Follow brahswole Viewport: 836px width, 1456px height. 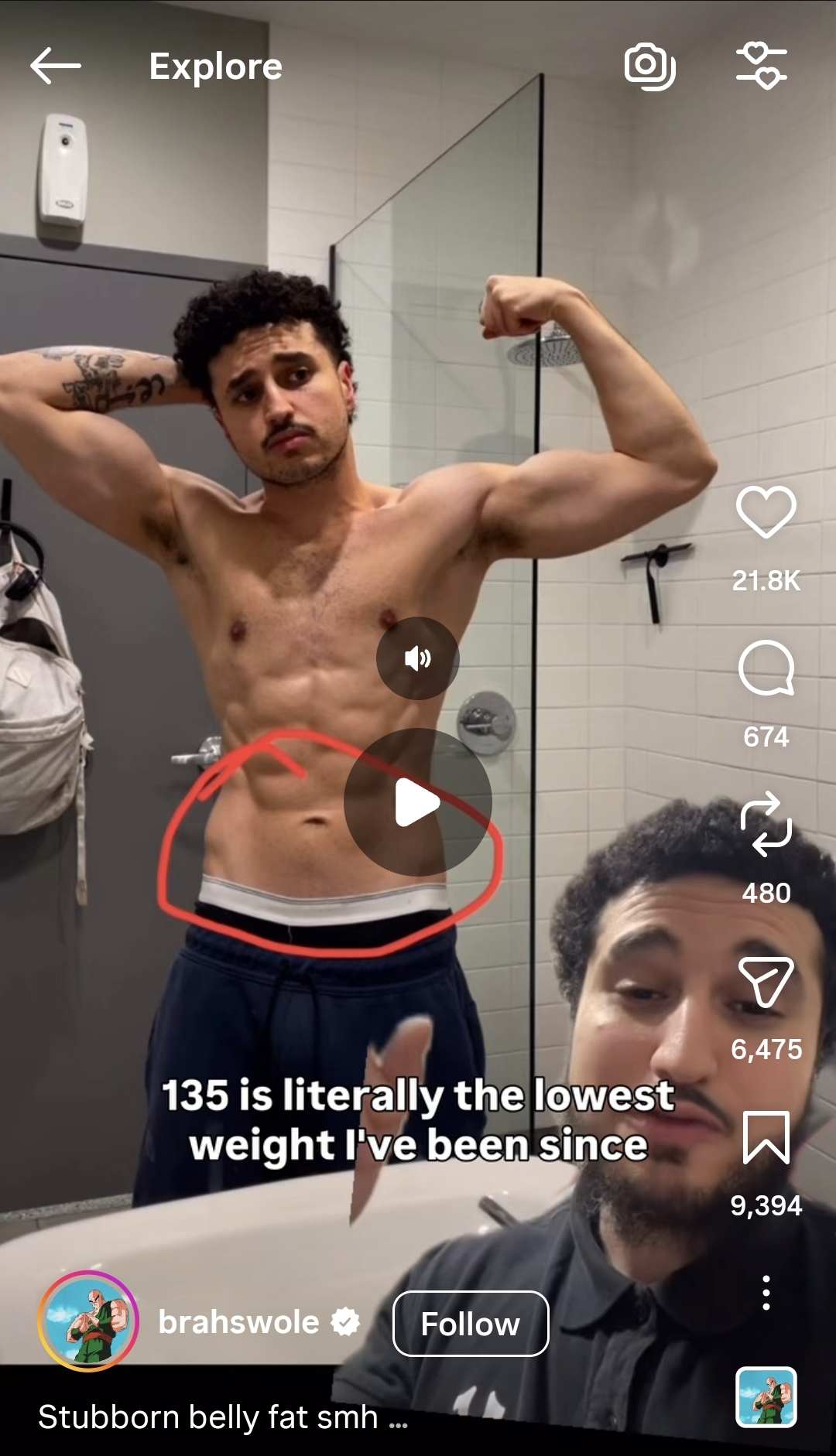tap(471, 1324)
